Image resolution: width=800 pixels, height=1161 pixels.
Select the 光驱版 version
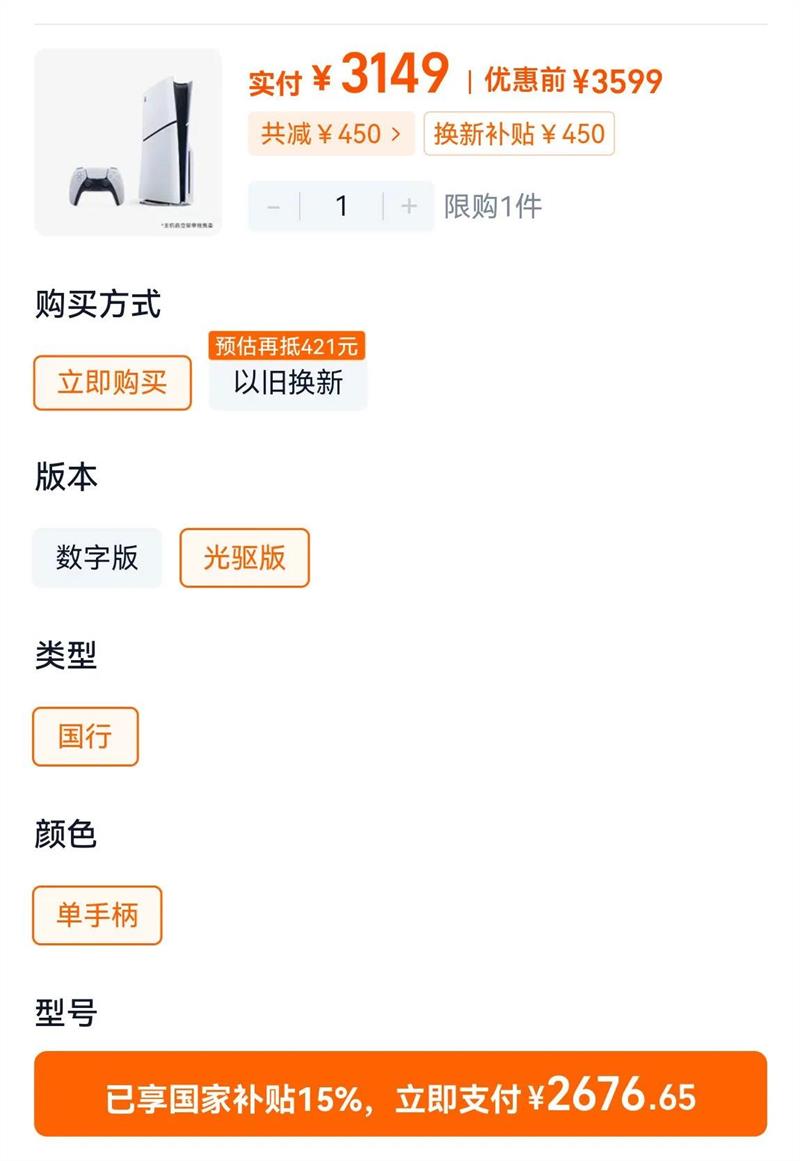[244, 558]
